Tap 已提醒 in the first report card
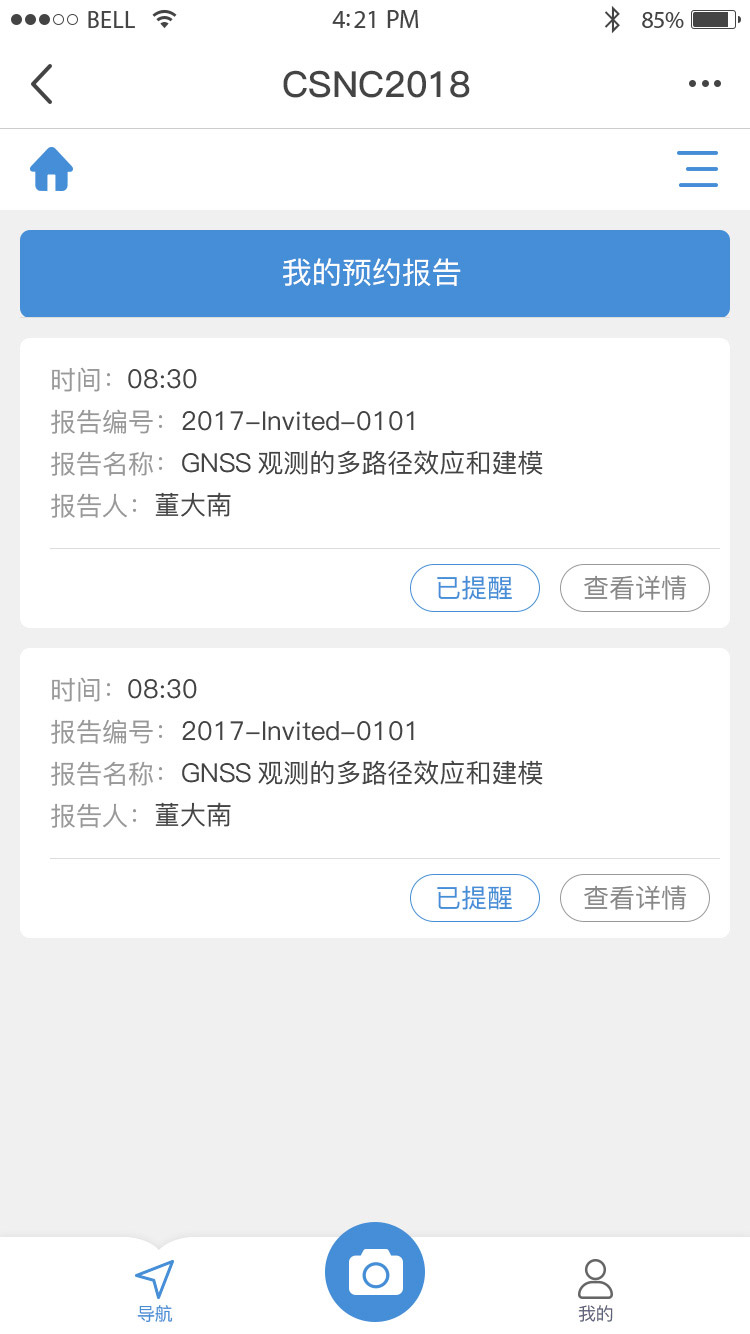 tap(475, 588)
